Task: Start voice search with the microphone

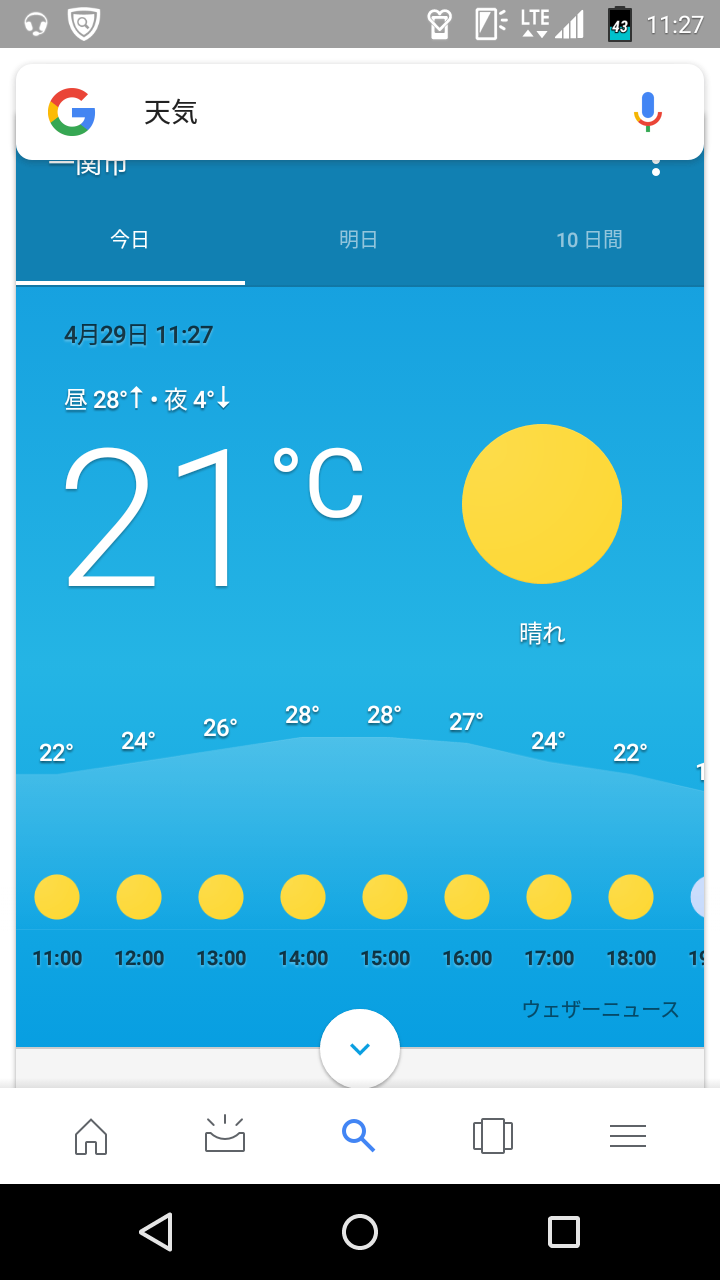Action: click(x=648, y=112)
